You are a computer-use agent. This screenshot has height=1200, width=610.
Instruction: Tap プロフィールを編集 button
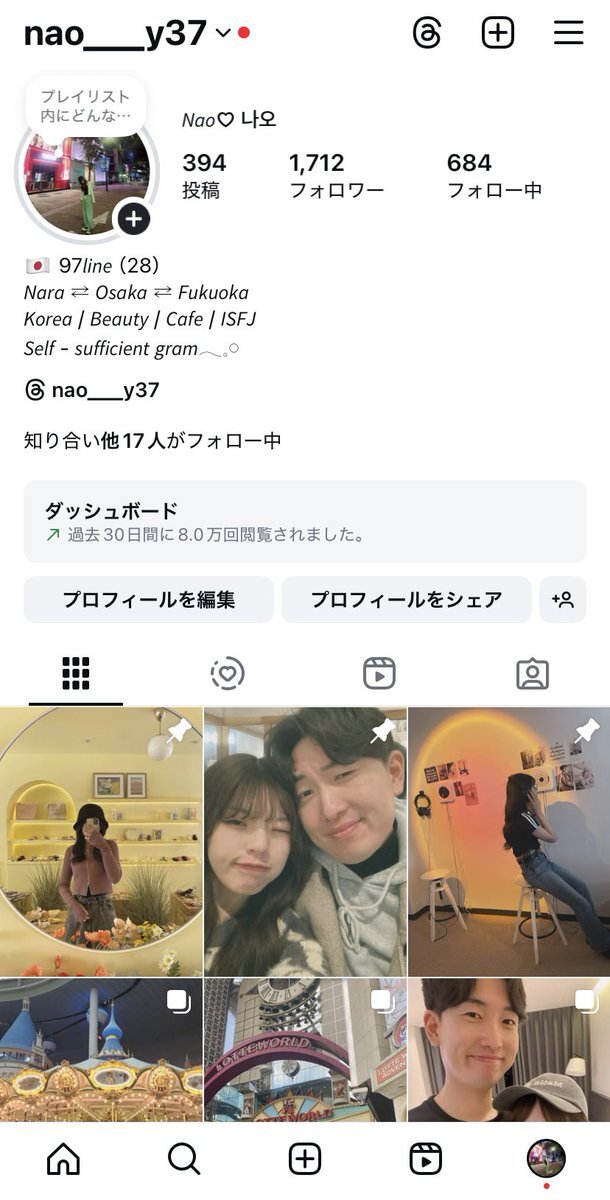[149, 600]
